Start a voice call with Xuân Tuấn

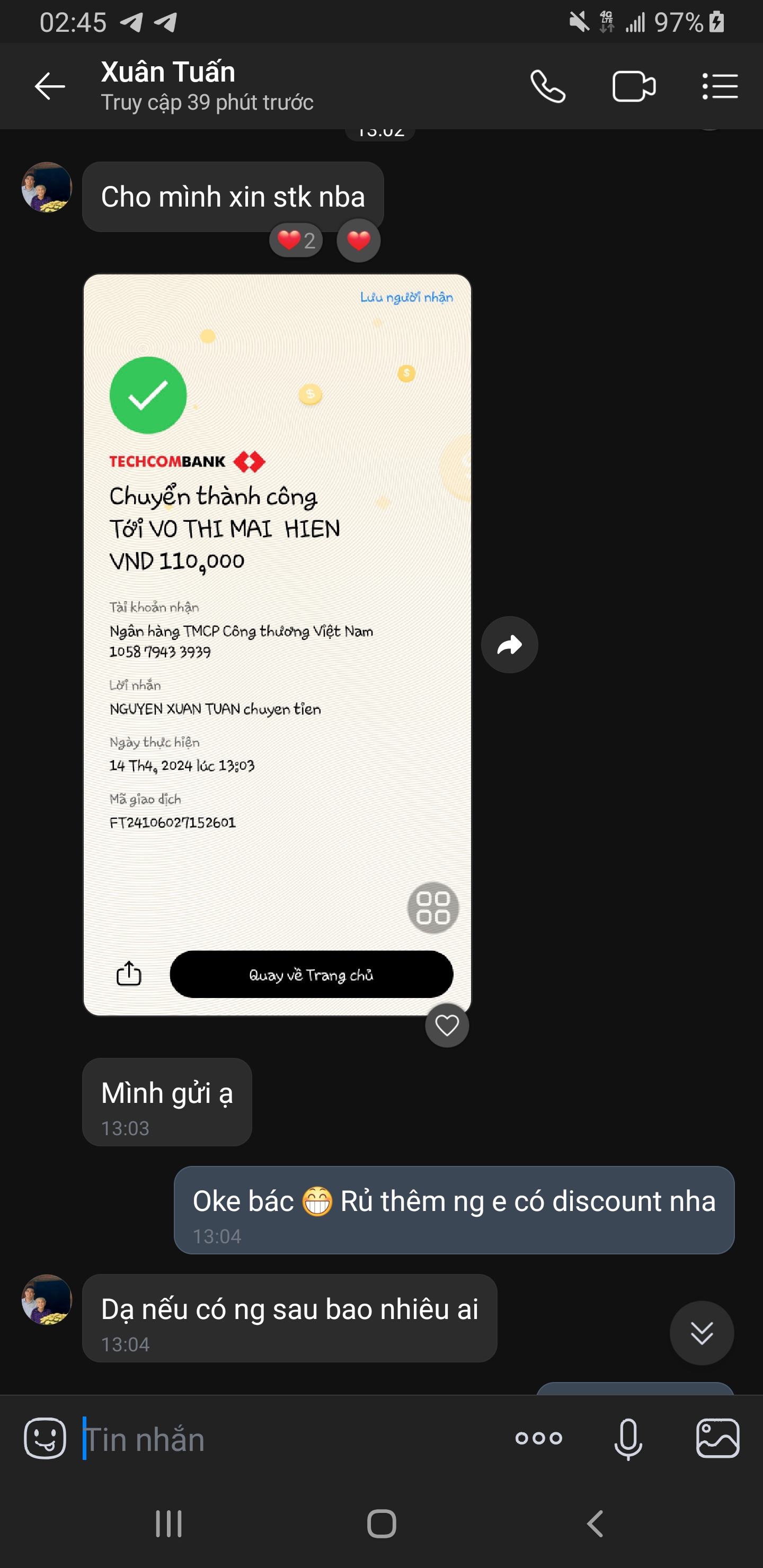[x=547, y=86]
